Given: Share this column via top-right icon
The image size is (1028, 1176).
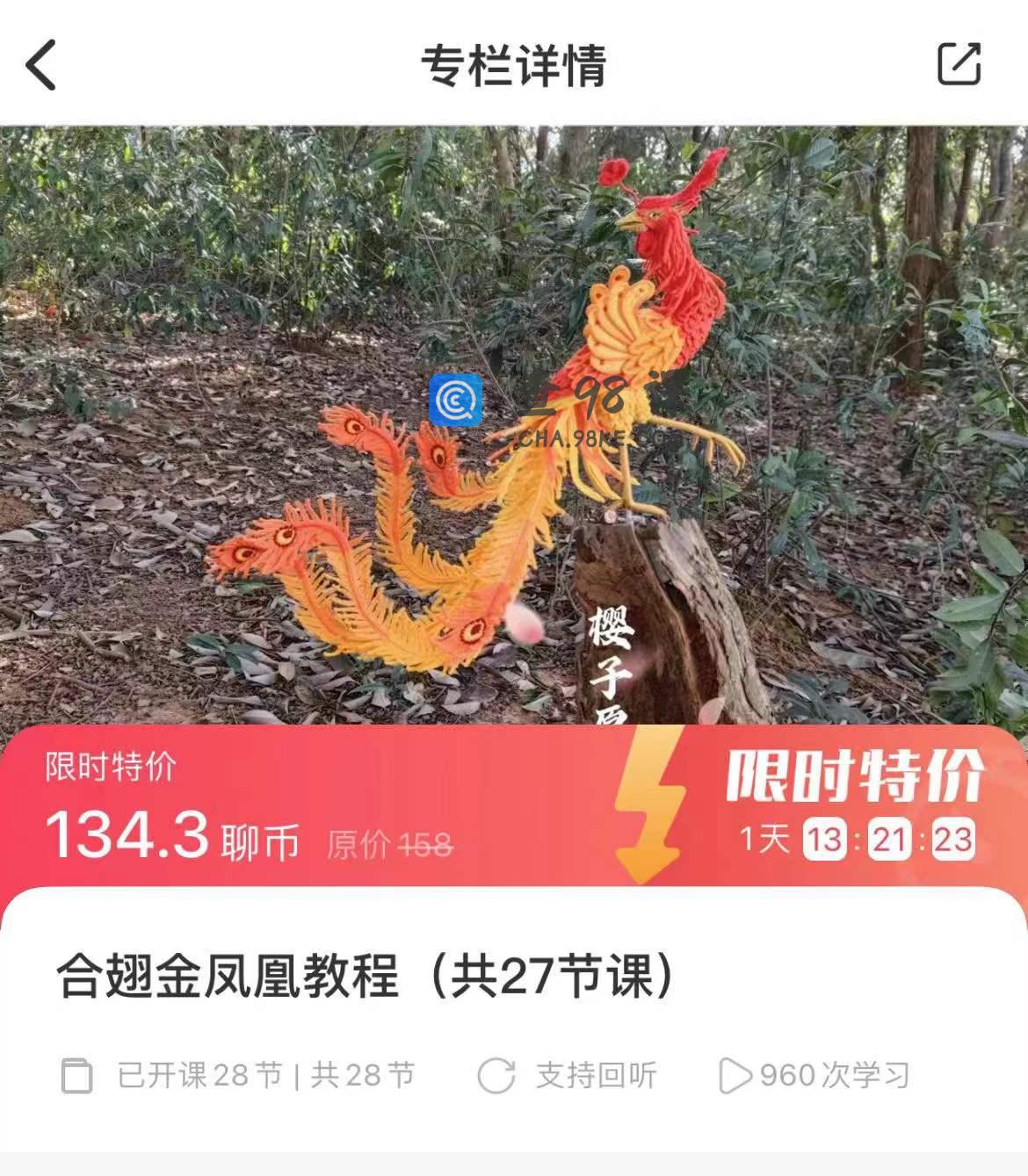Looking at the screenshot, I should [x=959, y=64].
